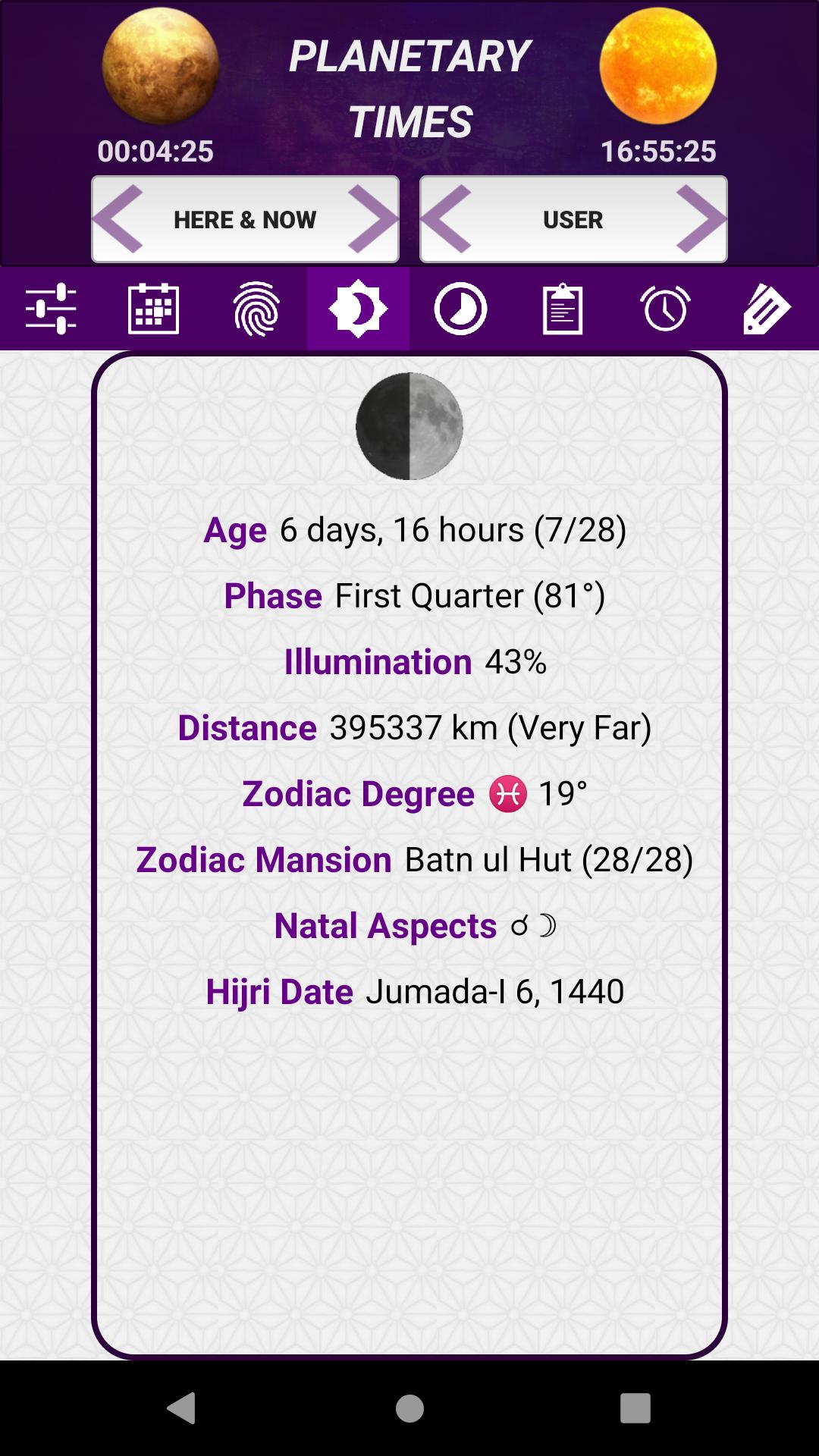
Task: Open the clipboard notes tab
Action: point(563,309)
